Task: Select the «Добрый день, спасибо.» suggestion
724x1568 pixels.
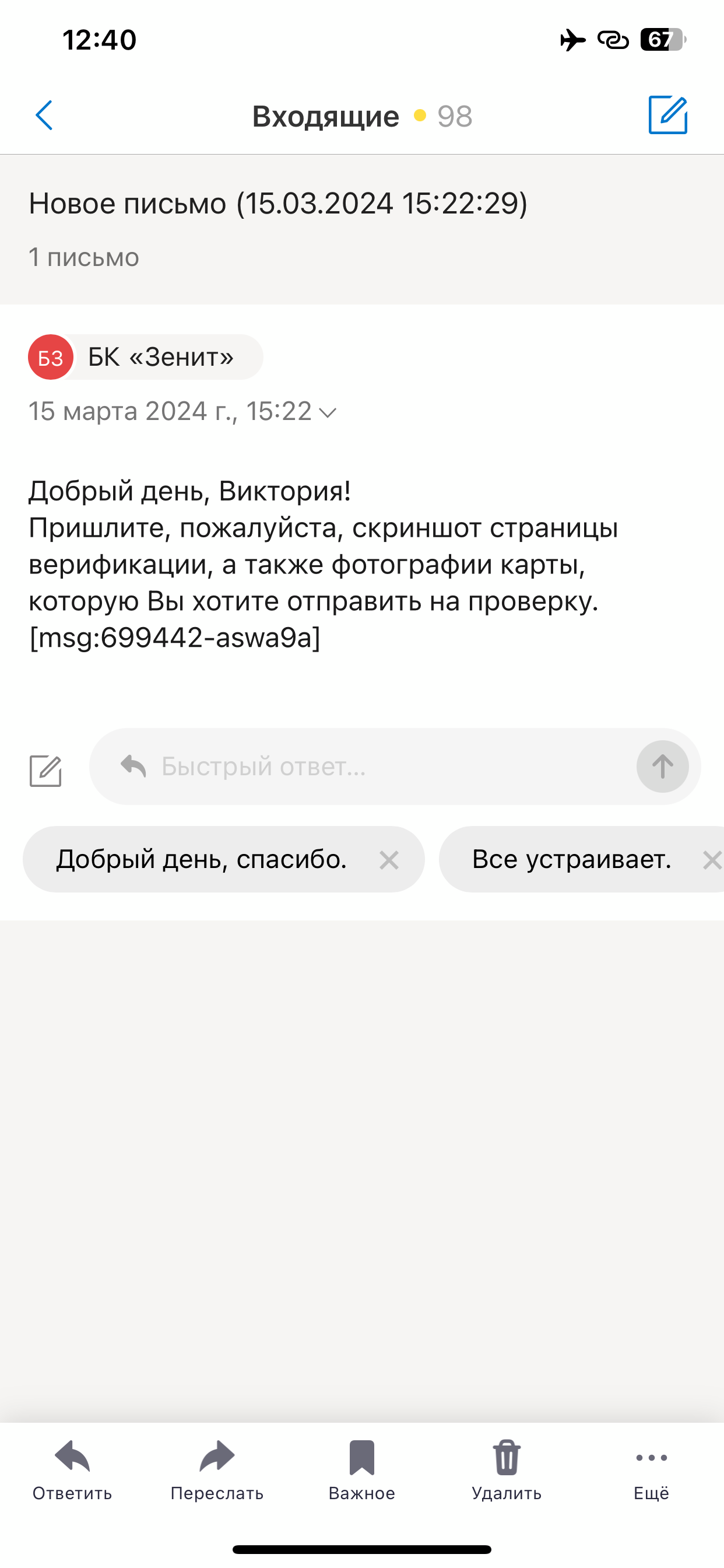Action: click(201, 859)
